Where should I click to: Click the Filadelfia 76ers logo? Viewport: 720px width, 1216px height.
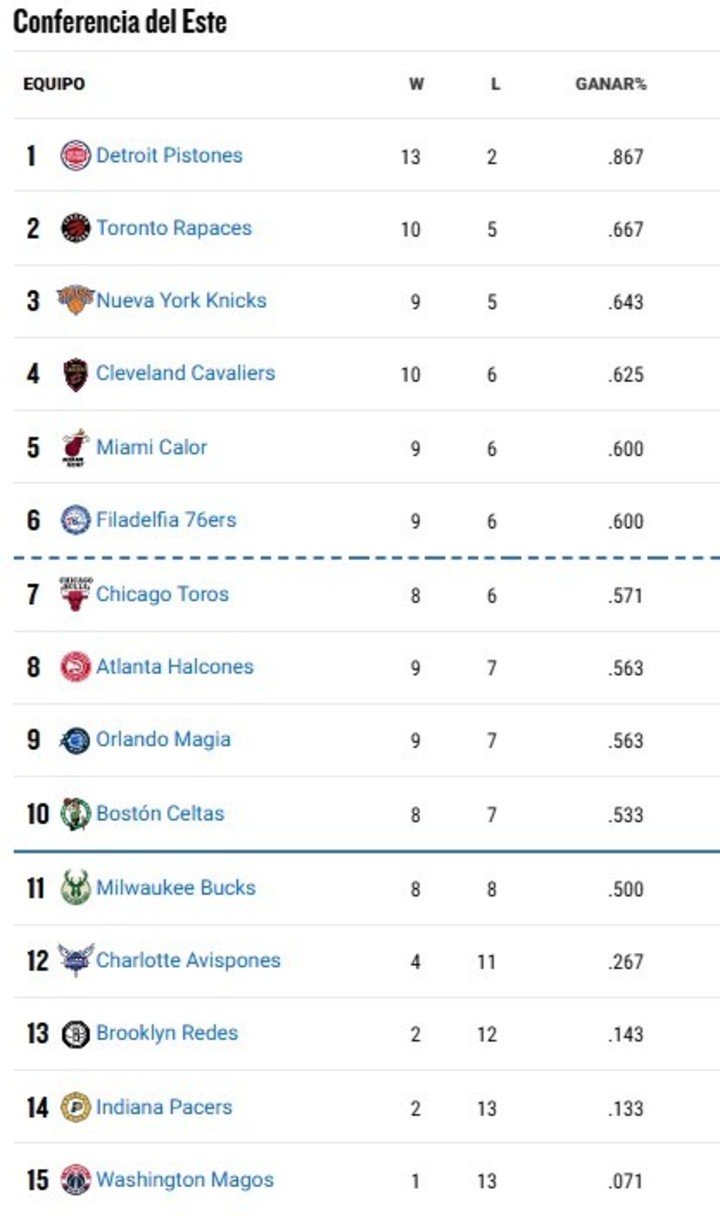75,519
